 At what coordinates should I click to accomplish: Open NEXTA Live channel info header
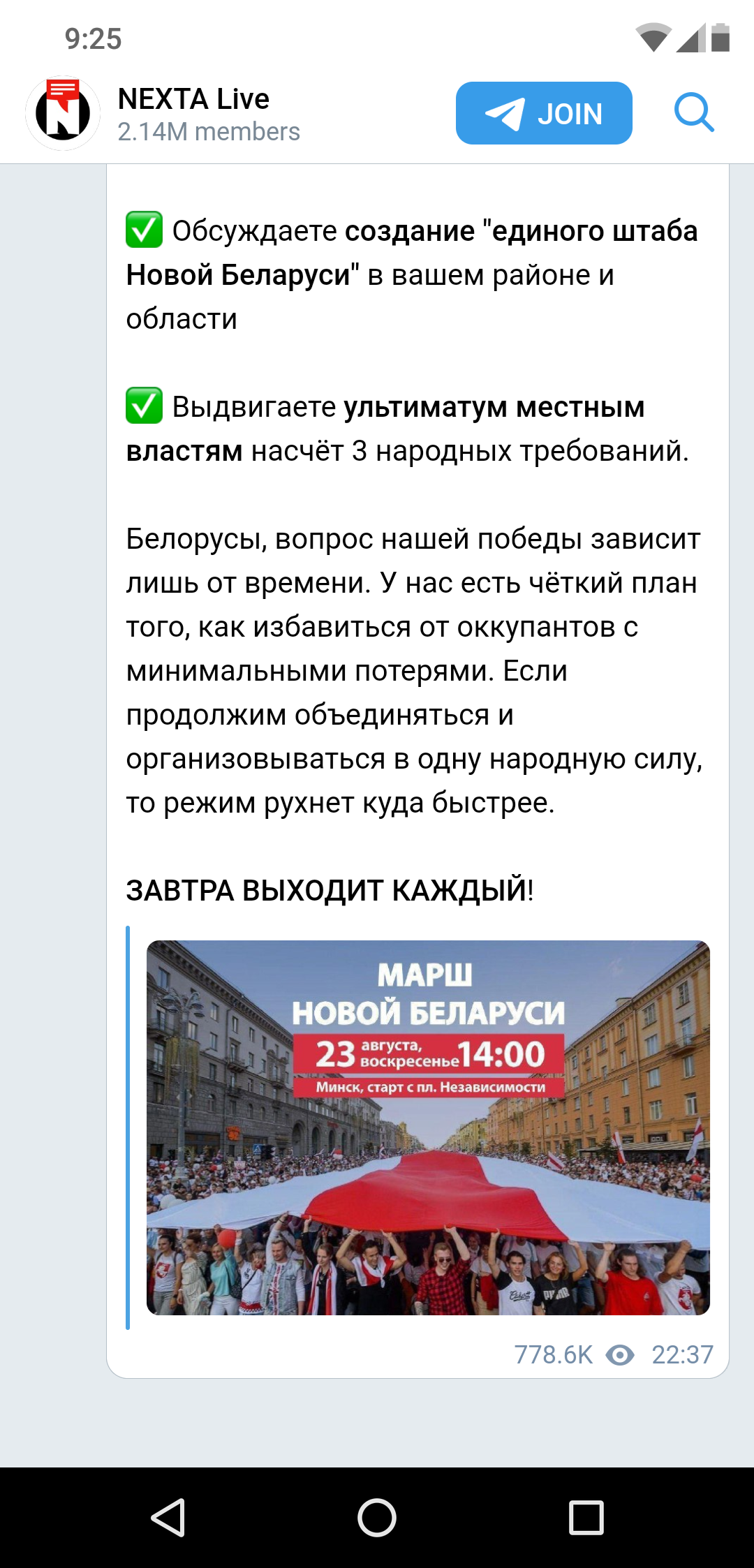(208, 114)
